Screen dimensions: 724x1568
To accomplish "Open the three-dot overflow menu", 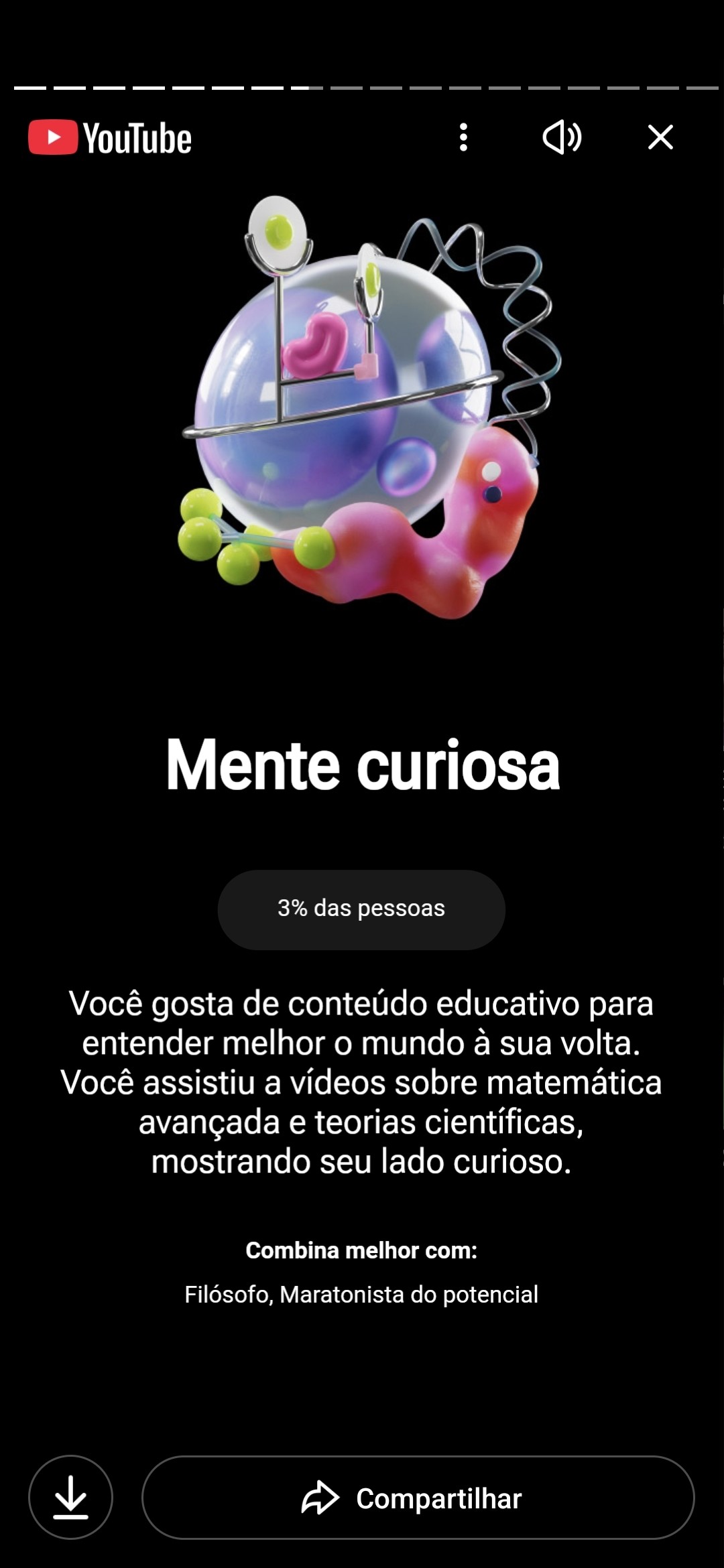I will tap(463, 137).
